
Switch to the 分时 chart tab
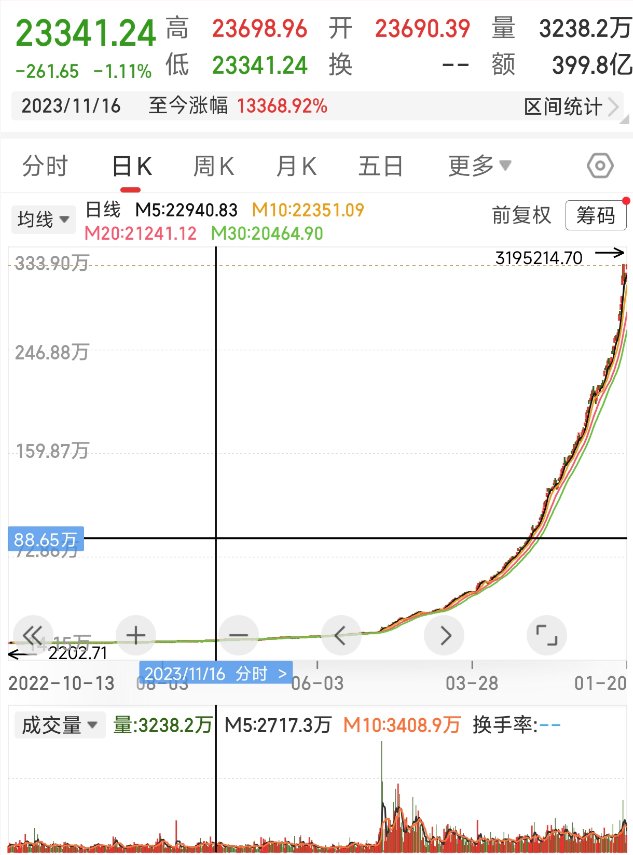click(45, 166)
